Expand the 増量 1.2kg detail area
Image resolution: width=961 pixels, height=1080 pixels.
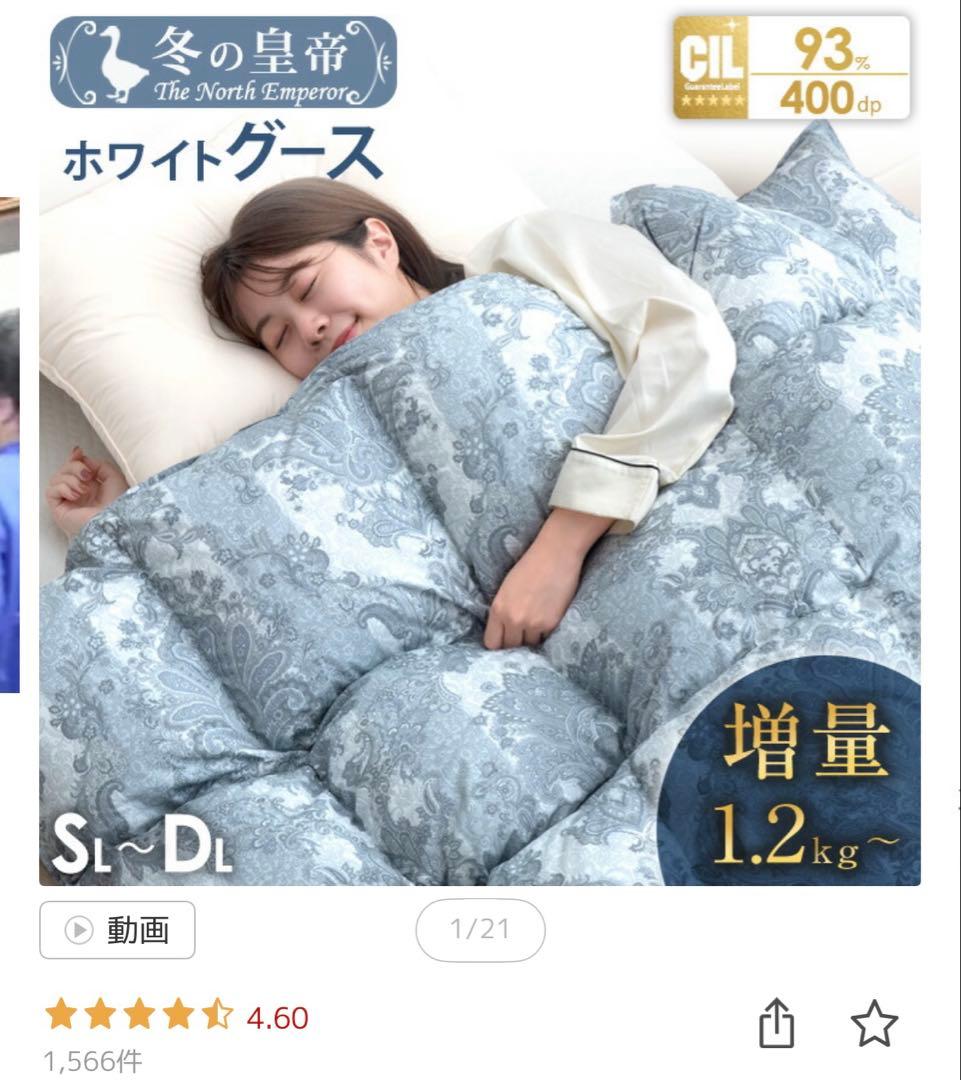click(807, 785)
